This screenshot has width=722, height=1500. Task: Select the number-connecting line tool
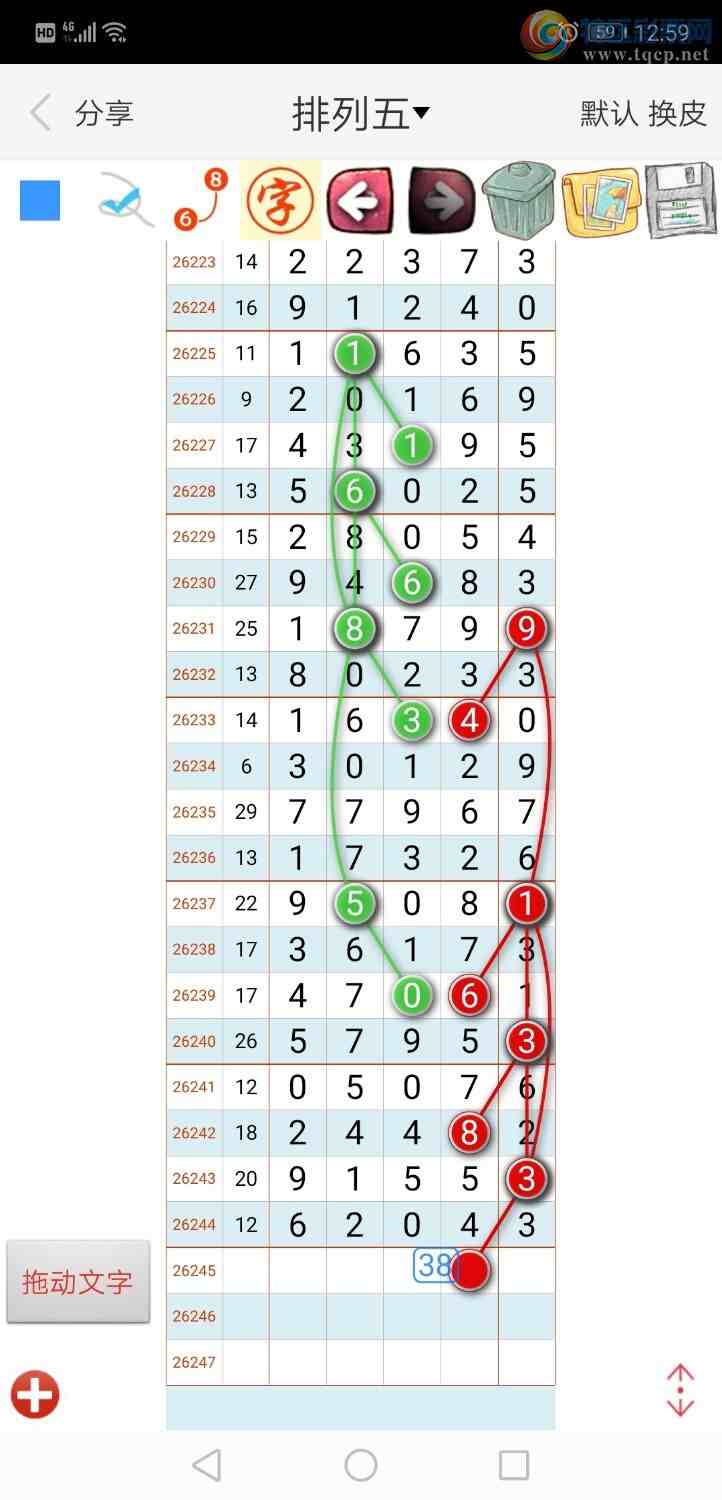pos(201,200)
